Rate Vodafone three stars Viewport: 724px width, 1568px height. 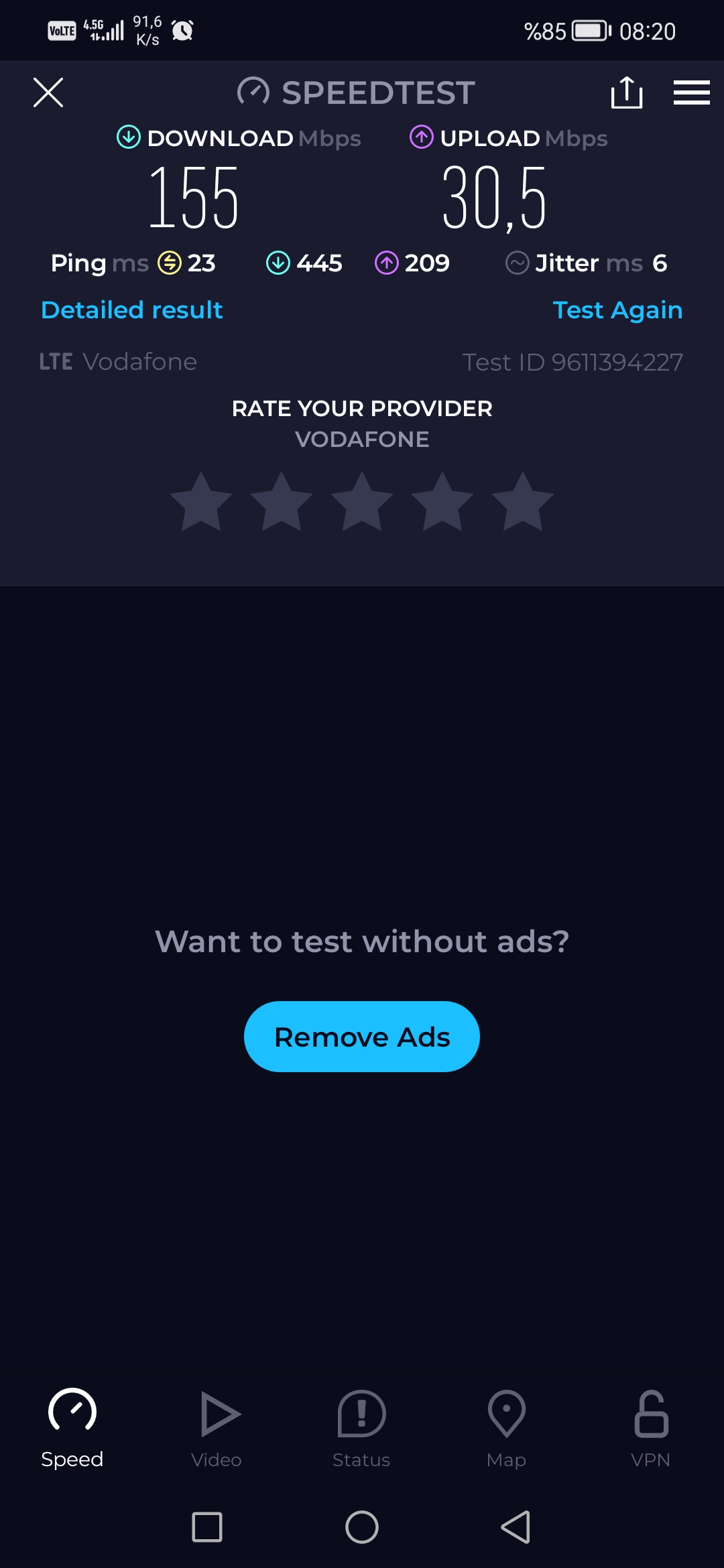click(x=362, y=501)
